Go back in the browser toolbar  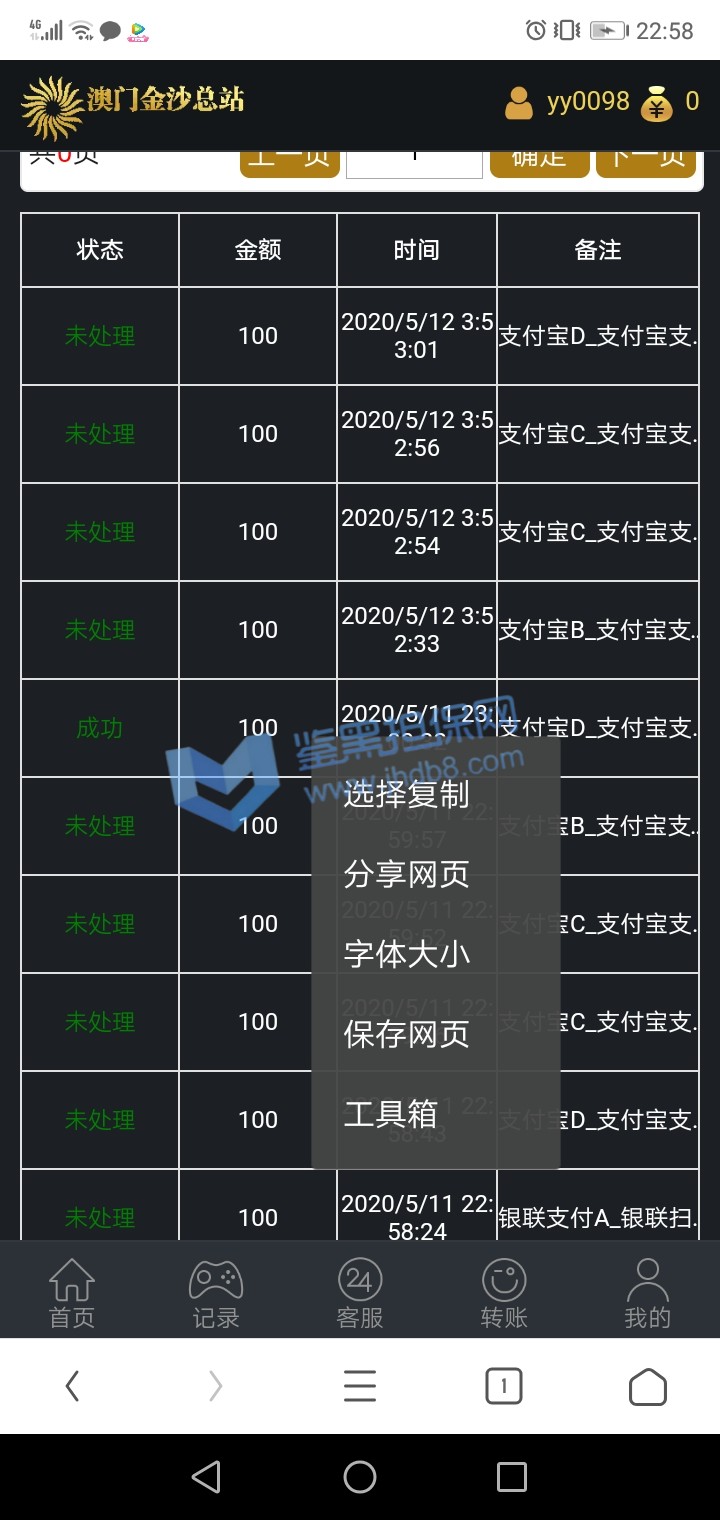[72, 1386]
